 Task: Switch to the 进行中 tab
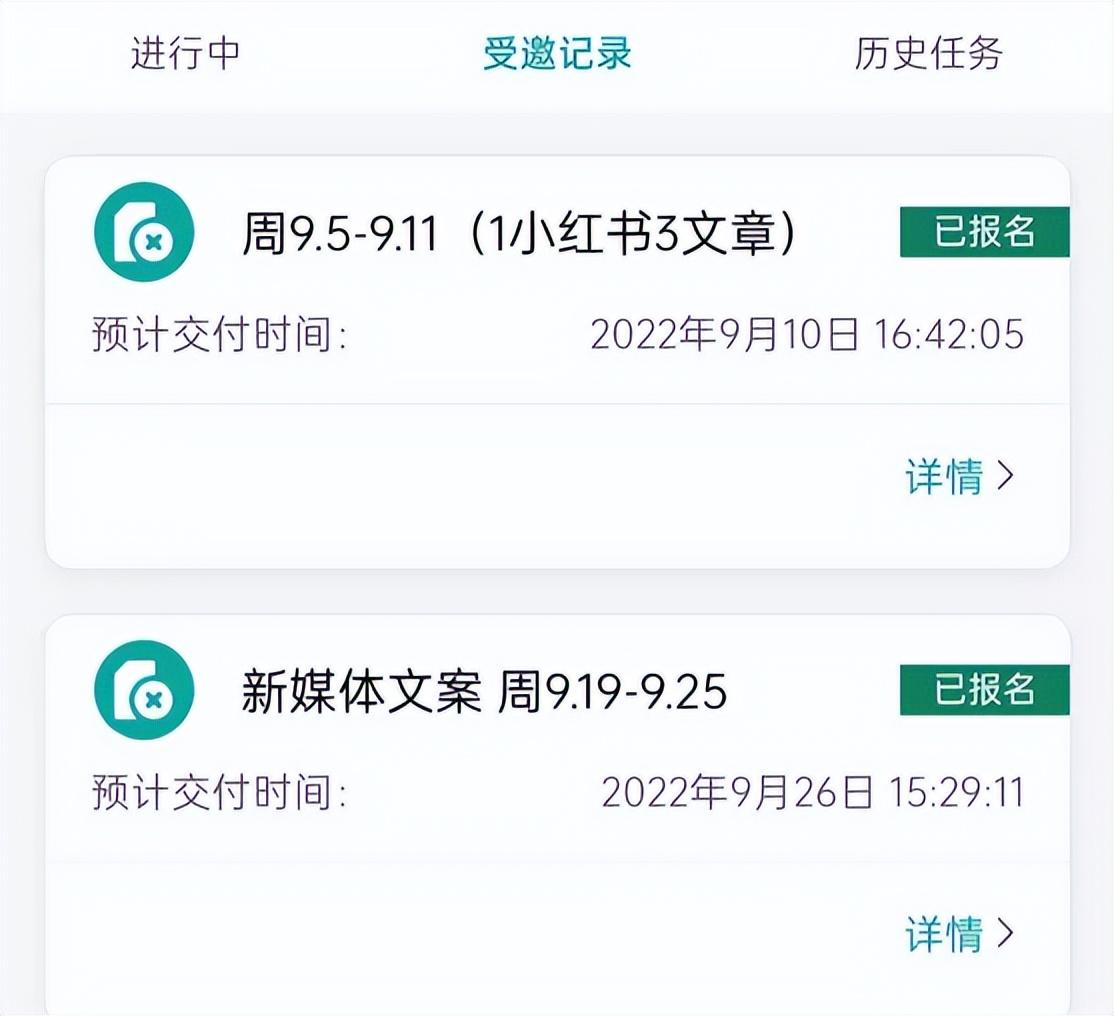pos(186,53)
